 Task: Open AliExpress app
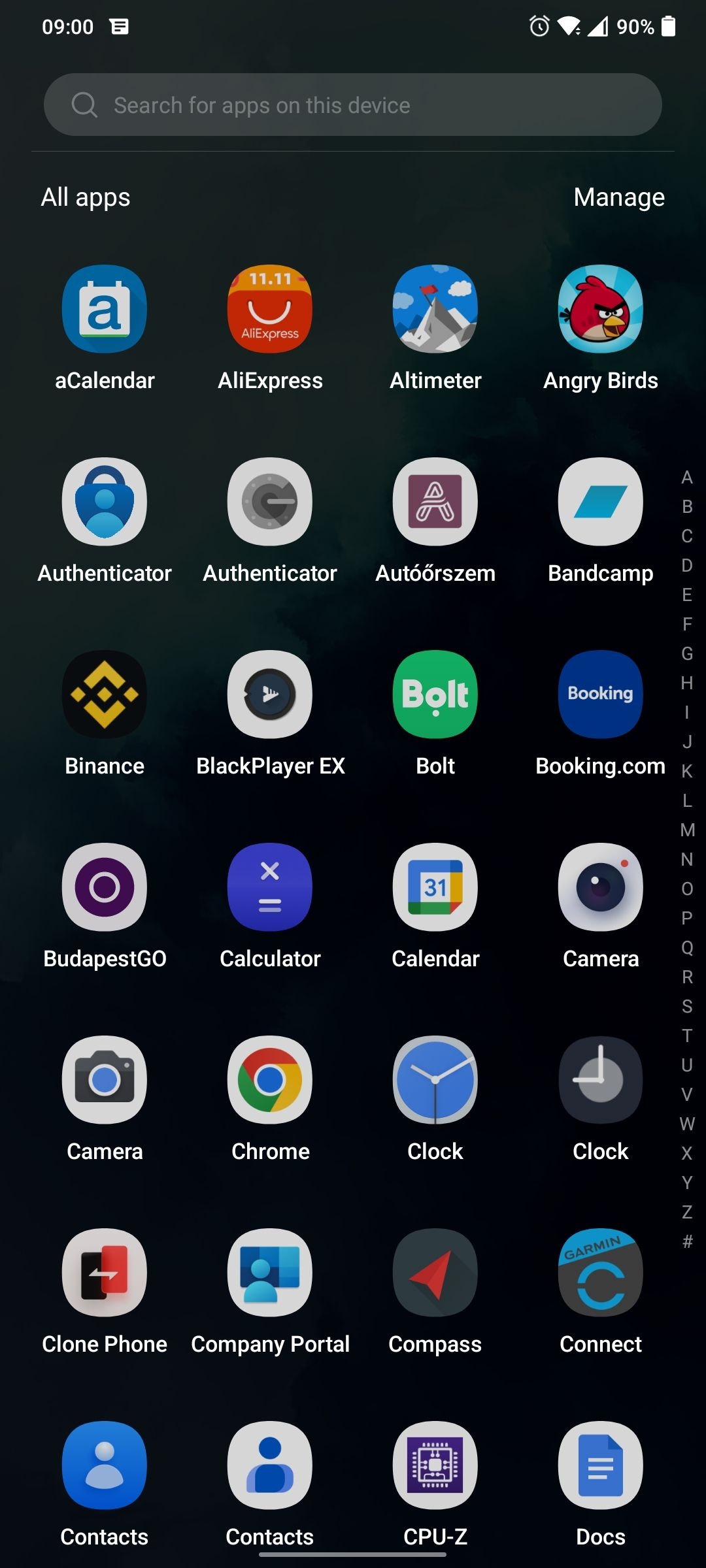pyautogui.click(x=270, y=309)
